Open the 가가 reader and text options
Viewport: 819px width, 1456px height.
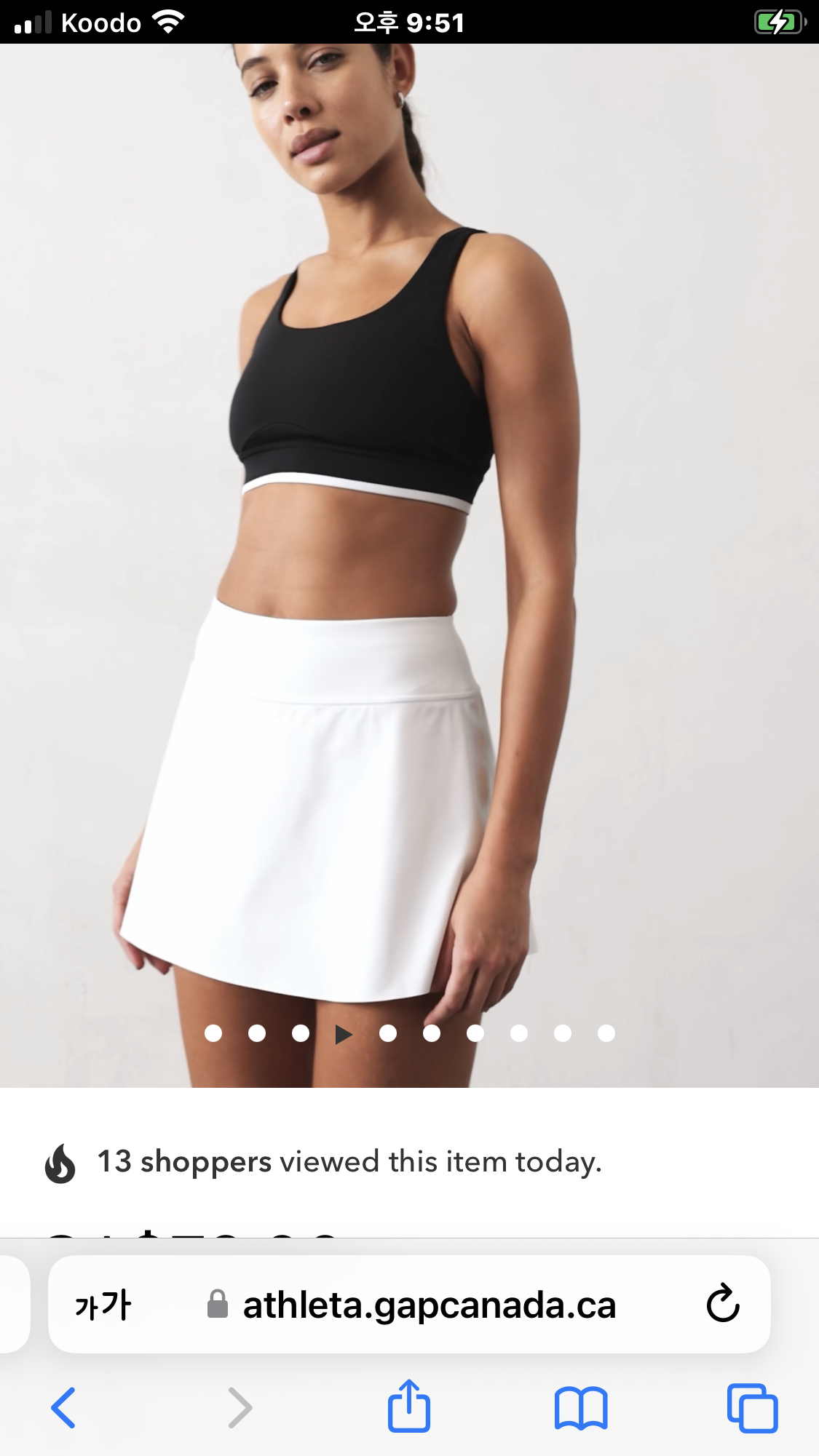click(103, 1305)
